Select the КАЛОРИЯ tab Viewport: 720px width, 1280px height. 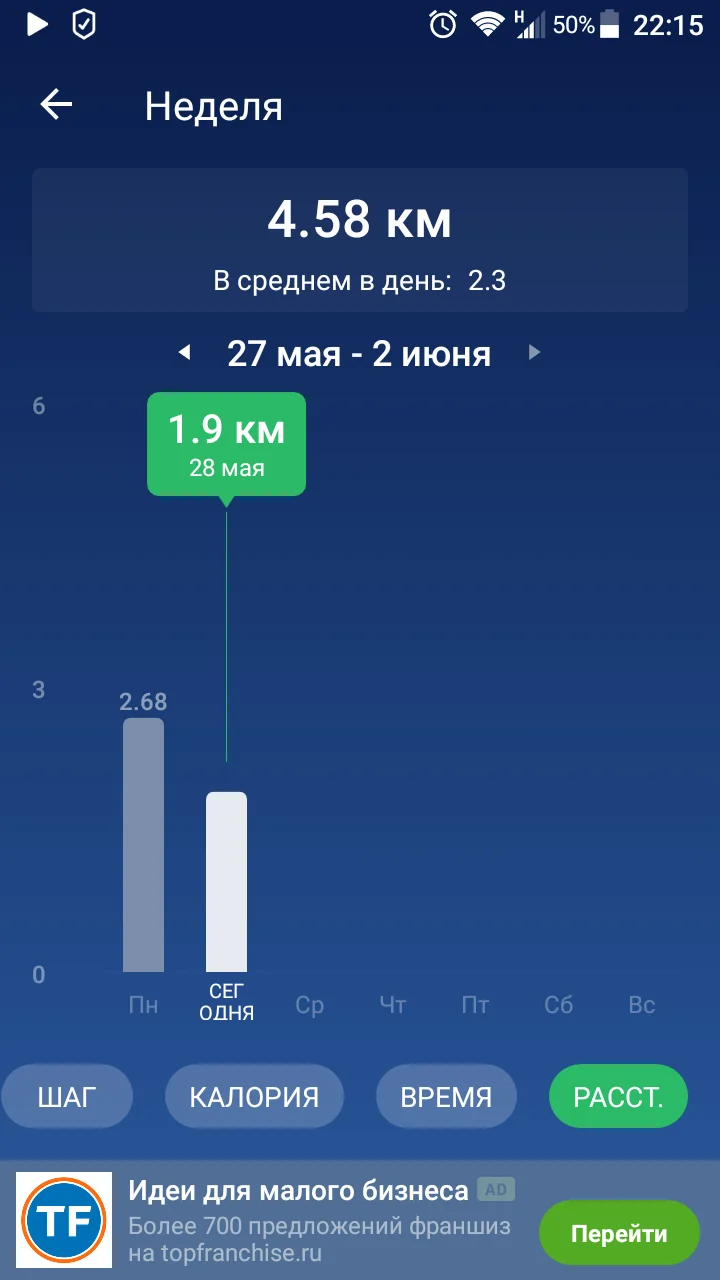[x=254, y=1097]
